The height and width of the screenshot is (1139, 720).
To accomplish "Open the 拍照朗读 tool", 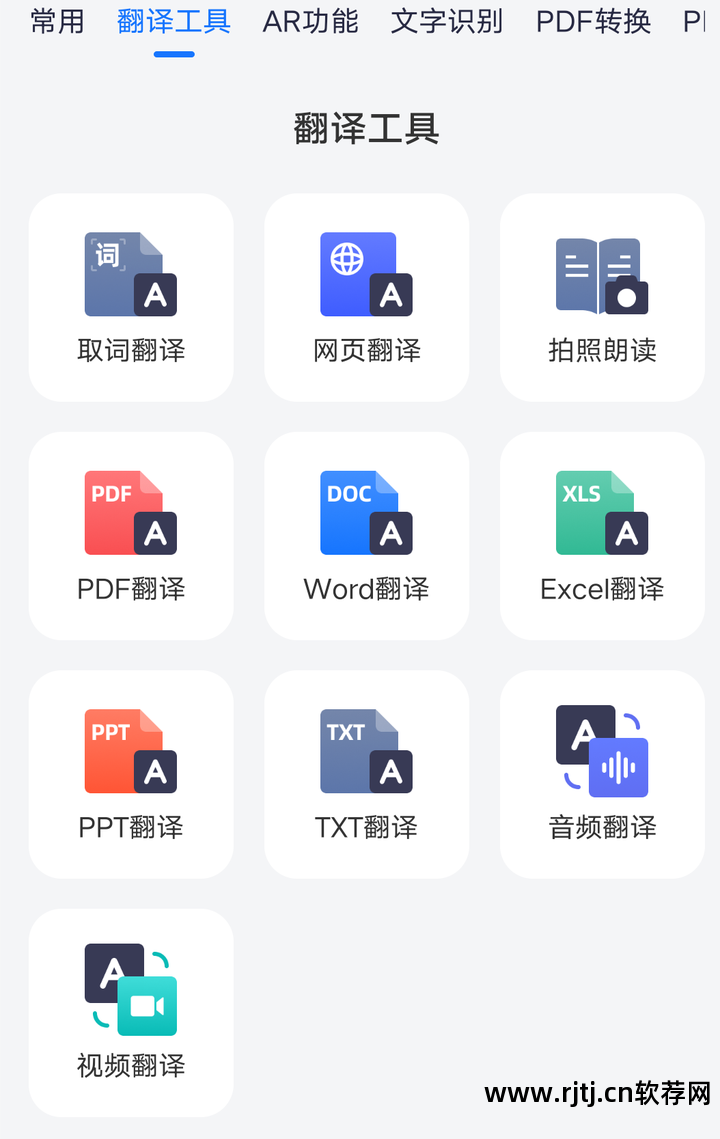I will pos(602,297).
